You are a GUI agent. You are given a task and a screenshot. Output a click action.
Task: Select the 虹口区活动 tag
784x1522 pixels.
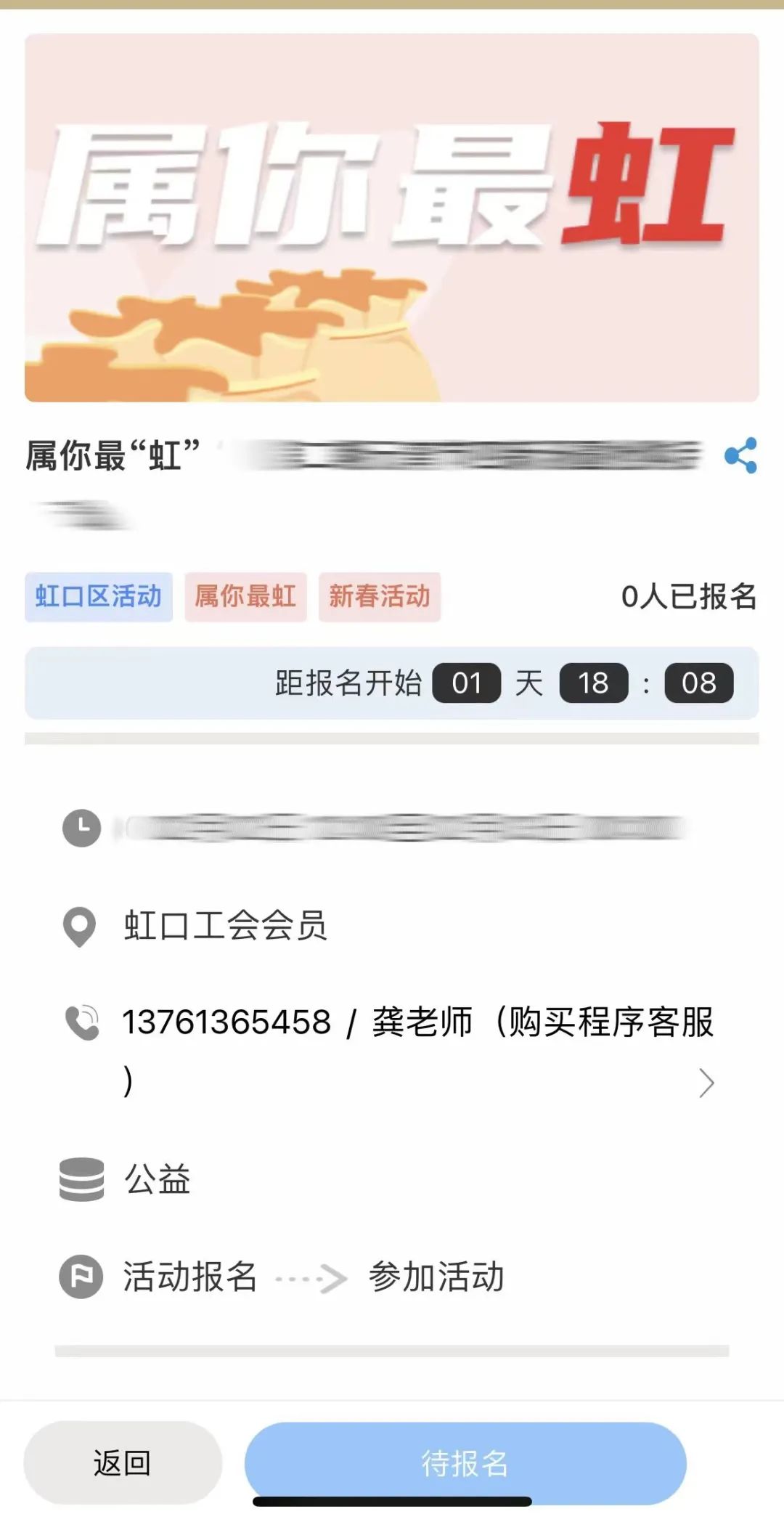click(99, 597)
